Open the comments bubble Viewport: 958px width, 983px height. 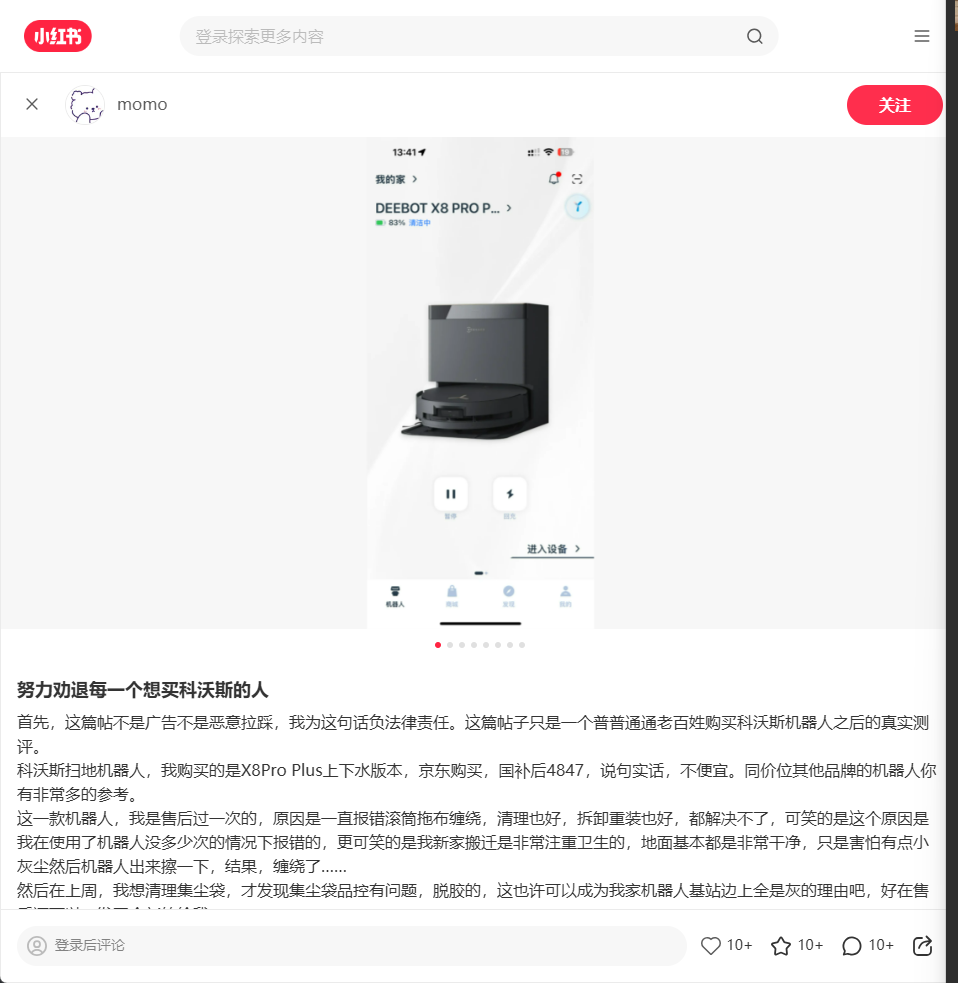click(x=852, y=945)
